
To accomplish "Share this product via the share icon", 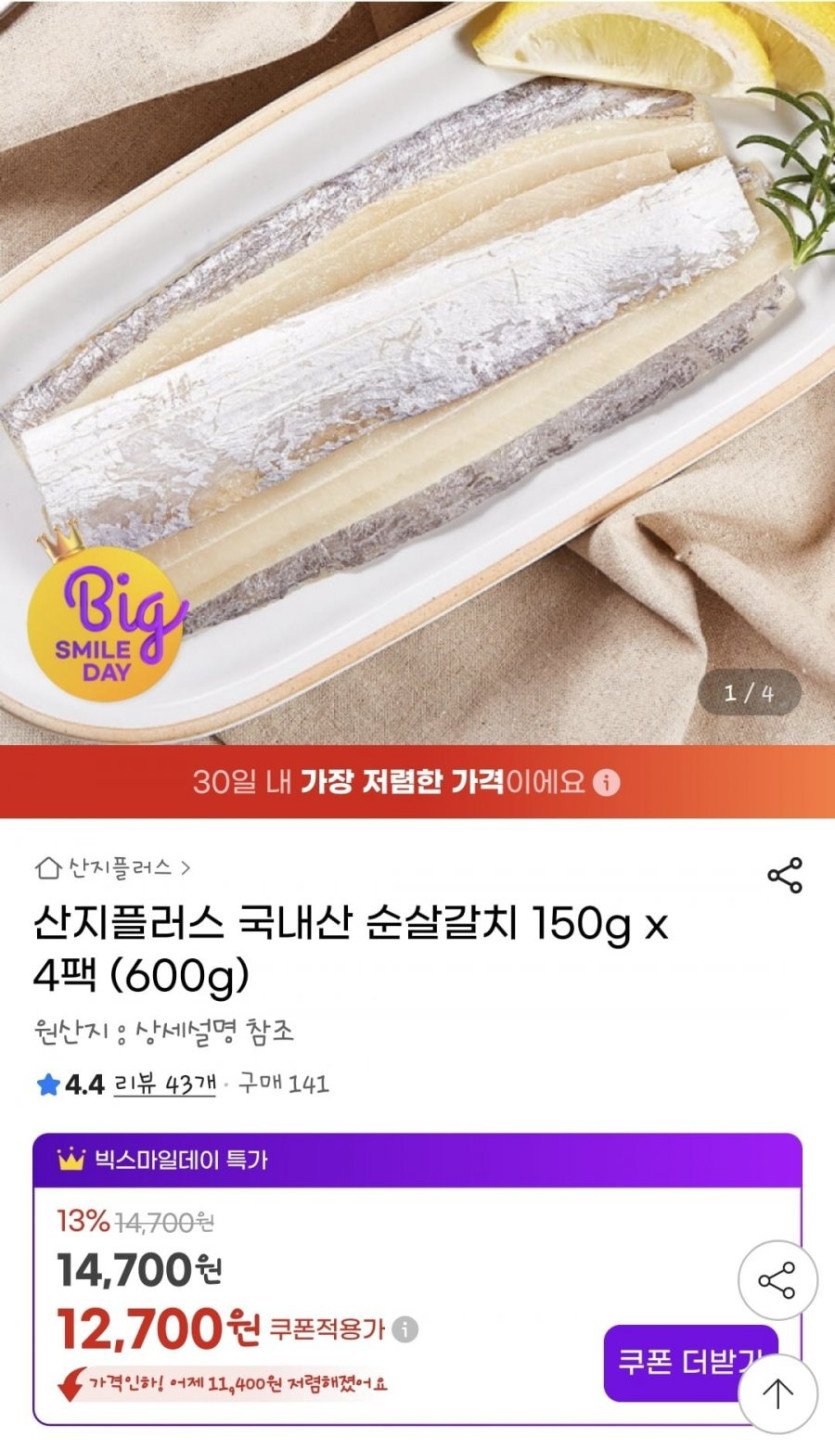I will pos(784,875).
